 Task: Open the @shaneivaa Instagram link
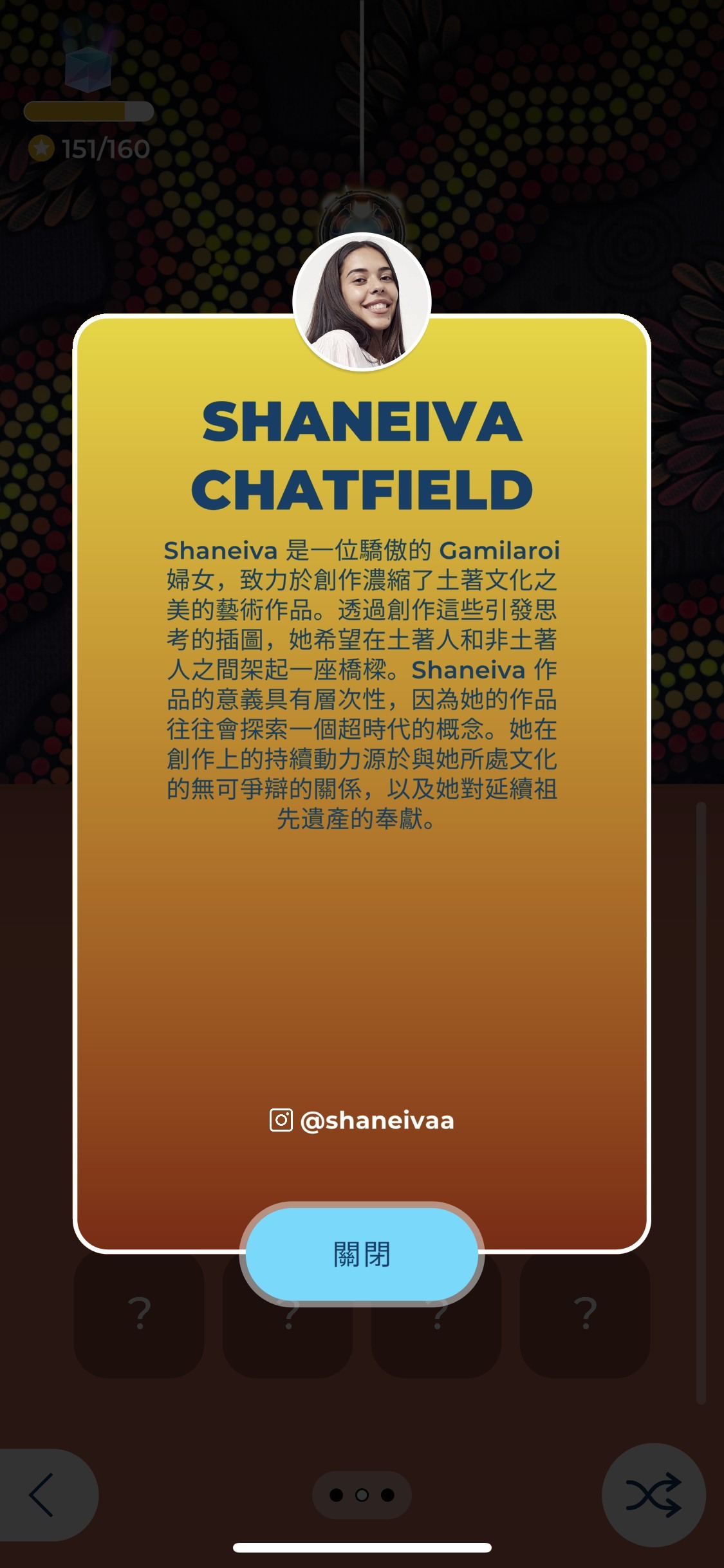(x=362, y=1121)
